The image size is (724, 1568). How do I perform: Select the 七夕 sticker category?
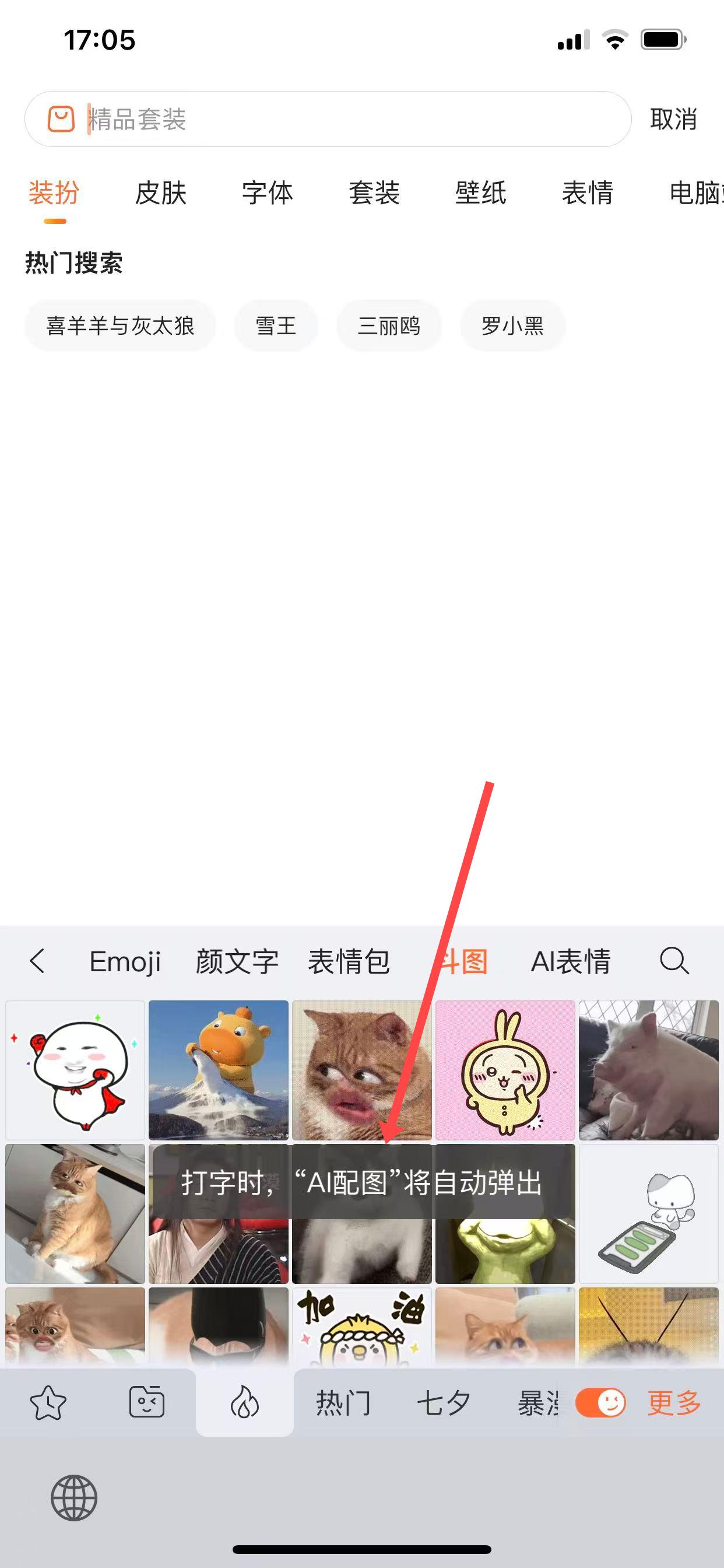point(444,1403)
